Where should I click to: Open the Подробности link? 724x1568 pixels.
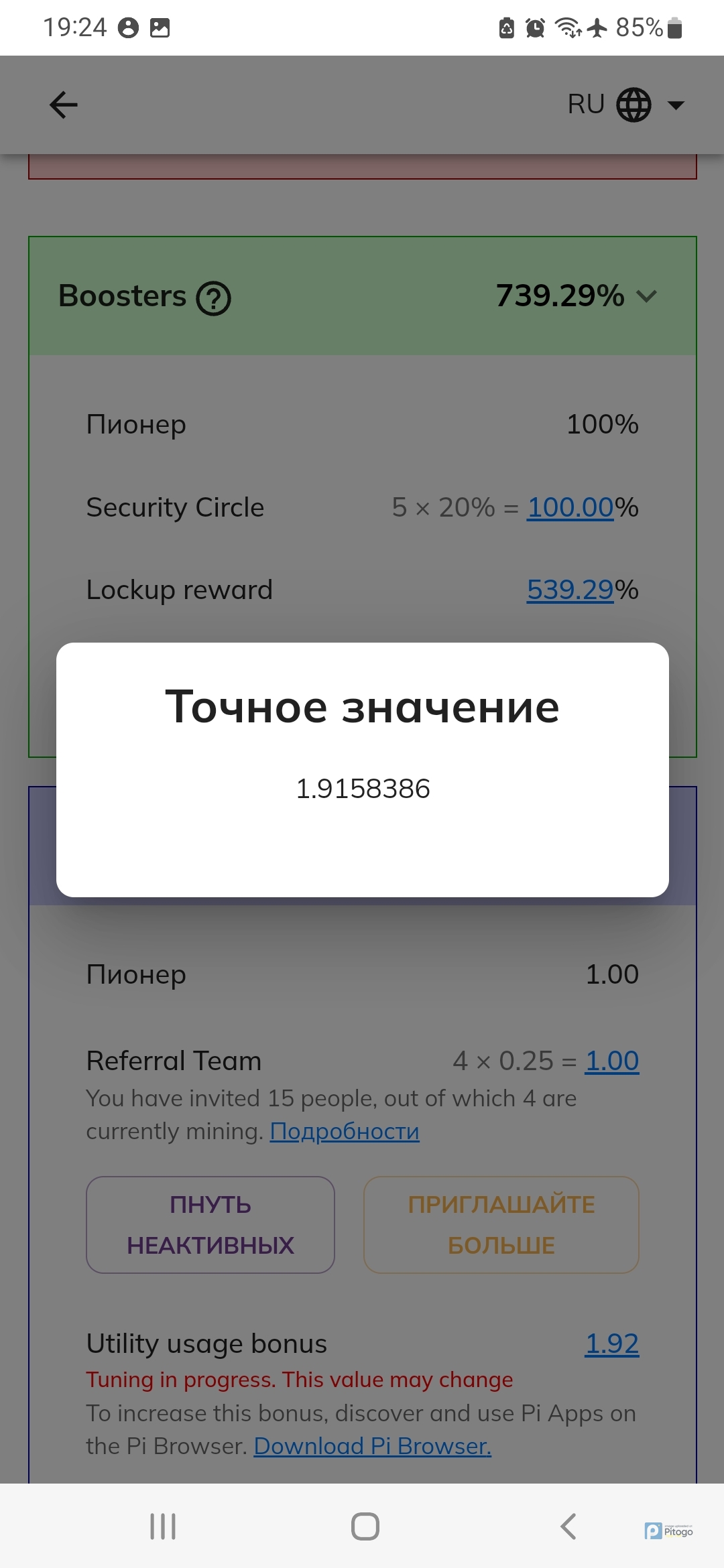(345, 1131)
